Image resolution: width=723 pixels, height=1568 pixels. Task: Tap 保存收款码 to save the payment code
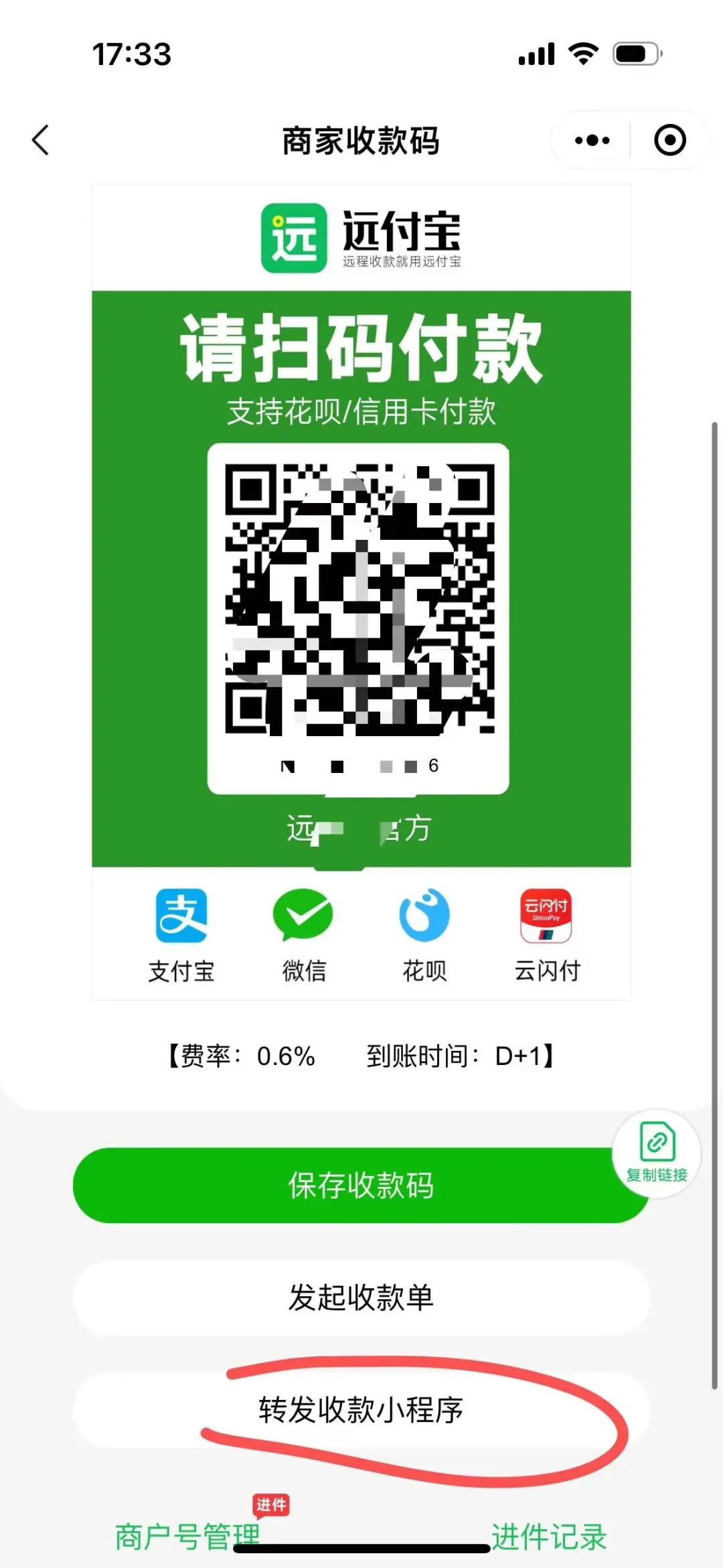click(361, 1185)
